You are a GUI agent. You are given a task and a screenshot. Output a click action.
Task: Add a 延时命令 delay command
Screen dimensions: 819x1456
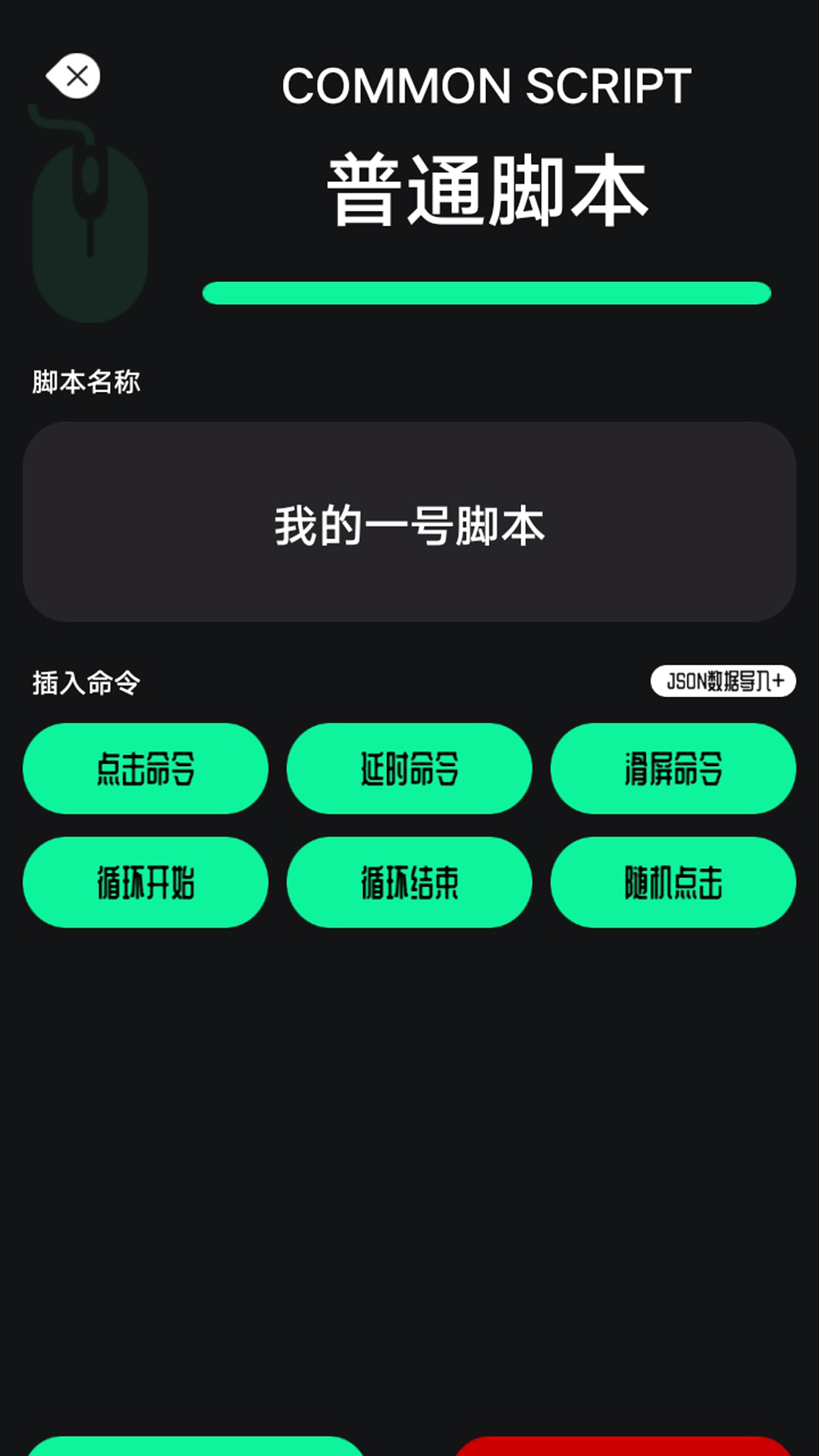pyautogui.click(x=409, y=768)
